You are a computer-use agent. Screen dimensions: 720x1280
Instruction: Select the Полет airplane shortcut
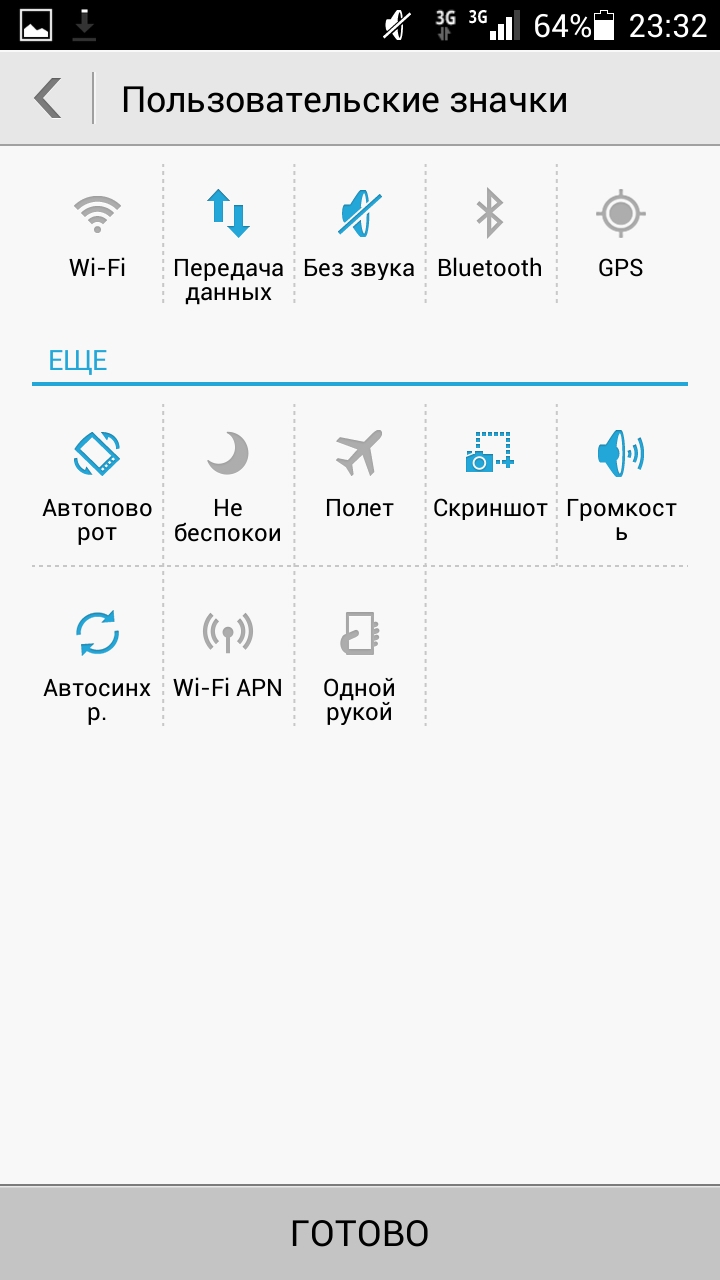click(x=359, y=455)
